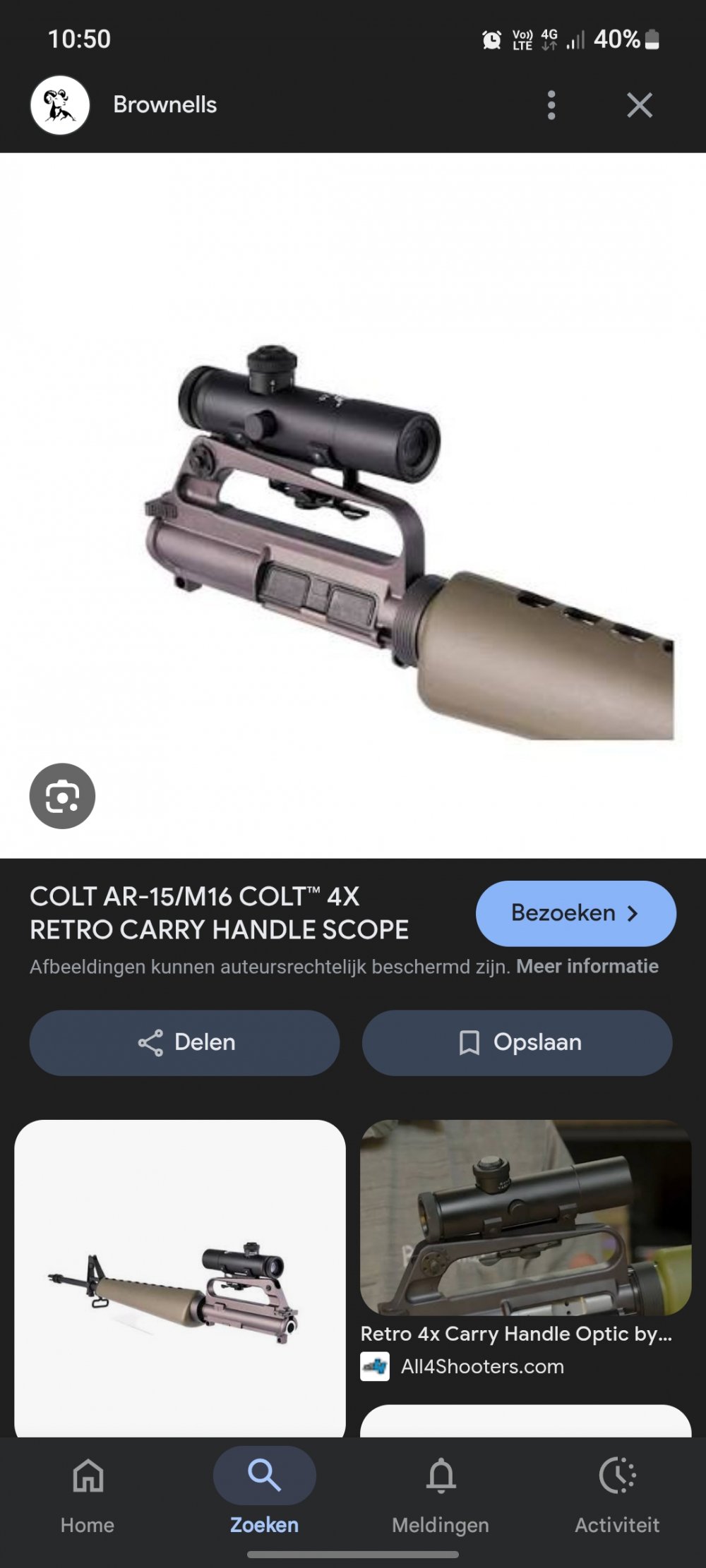Open the three-dot overflow menu

point(551,105)
